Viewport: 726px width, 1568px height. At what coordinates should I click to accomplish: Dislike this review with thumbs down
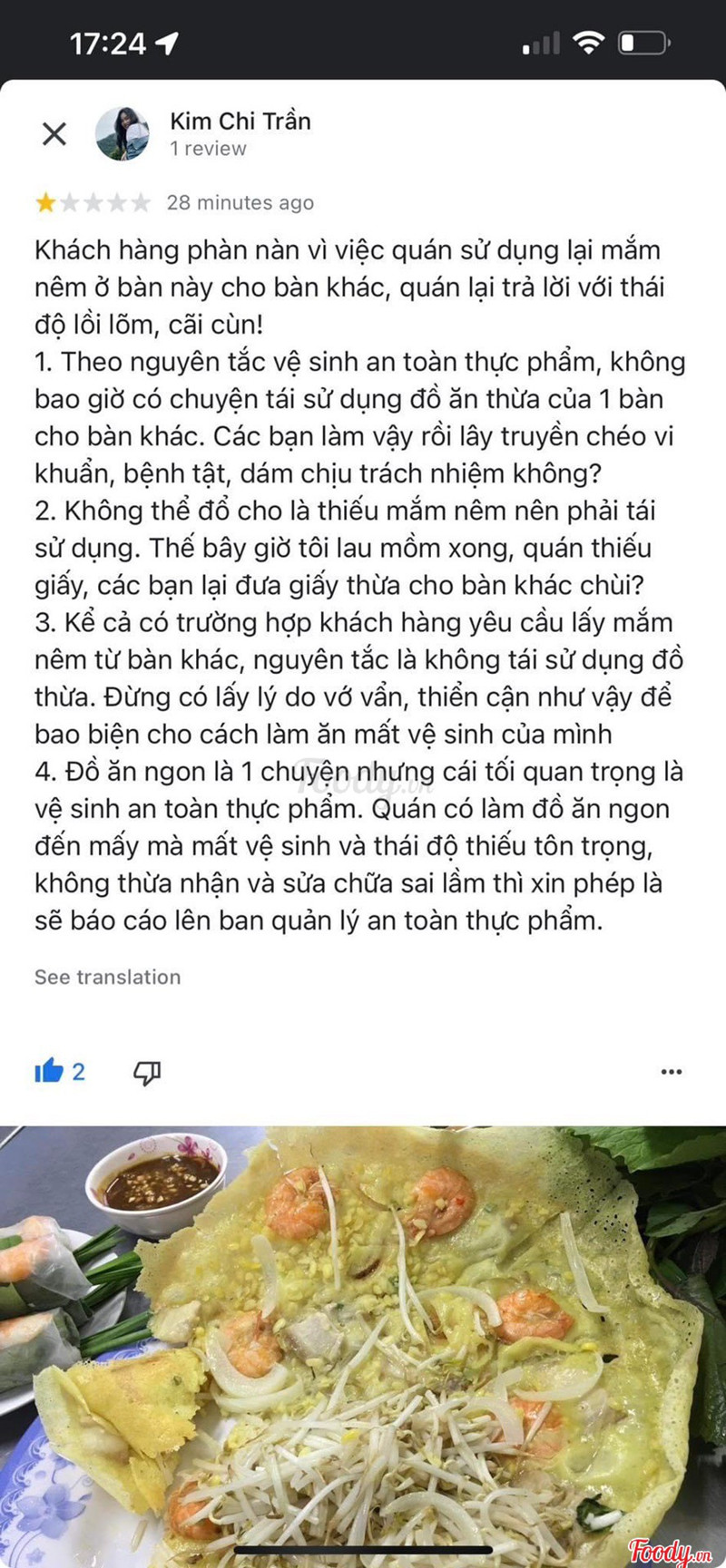pyautogui.click(x=147, y=1073)
